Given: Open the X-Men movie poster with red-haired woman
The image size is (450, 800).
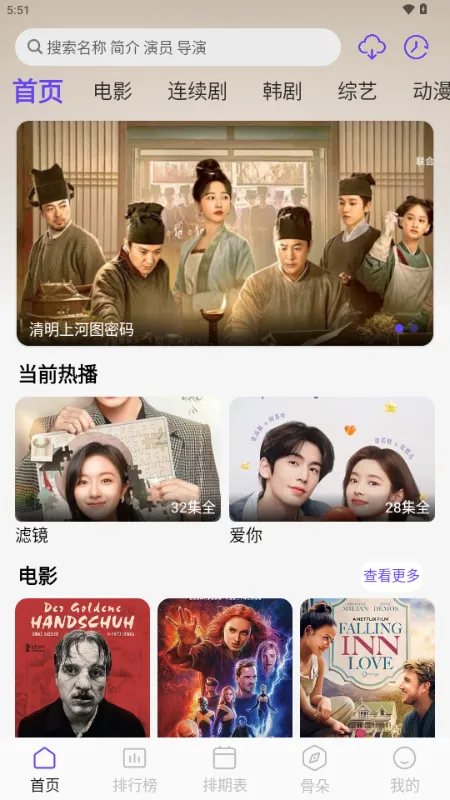Looking at the screenshot, I should point(225,667).
